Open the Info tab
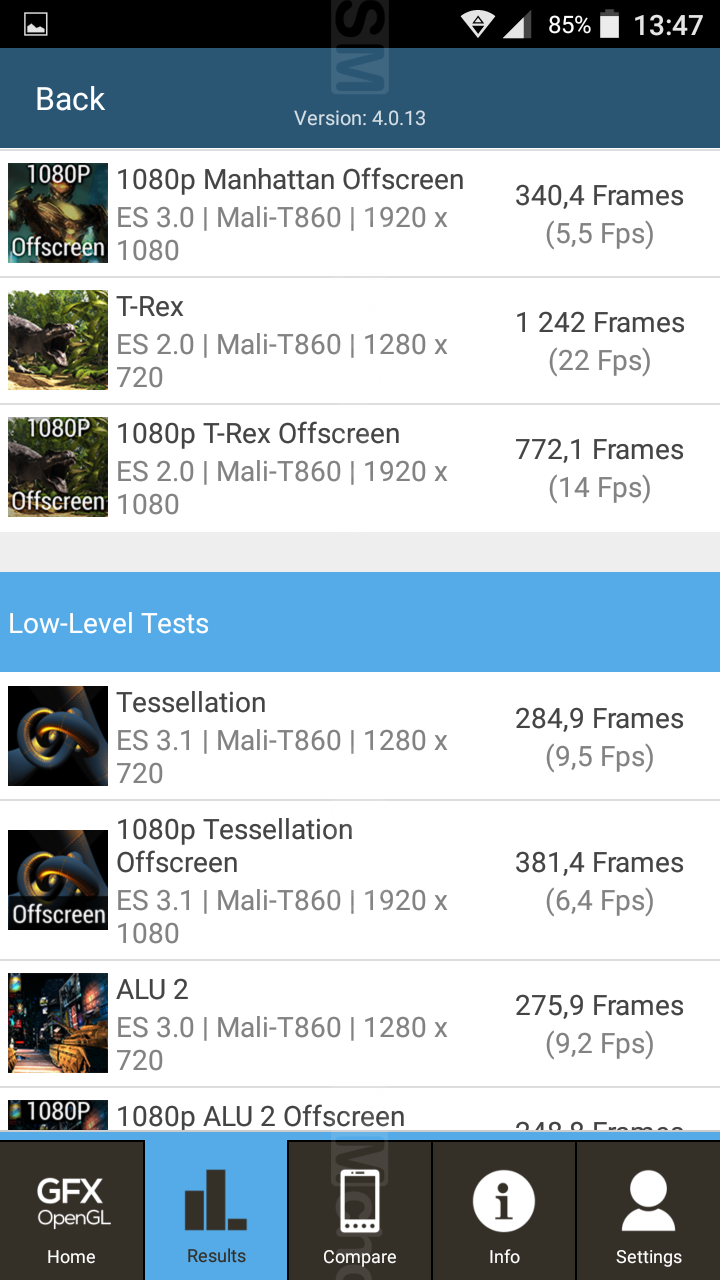This screenshot has height=1280, width=720. [x=504, y=1212]
